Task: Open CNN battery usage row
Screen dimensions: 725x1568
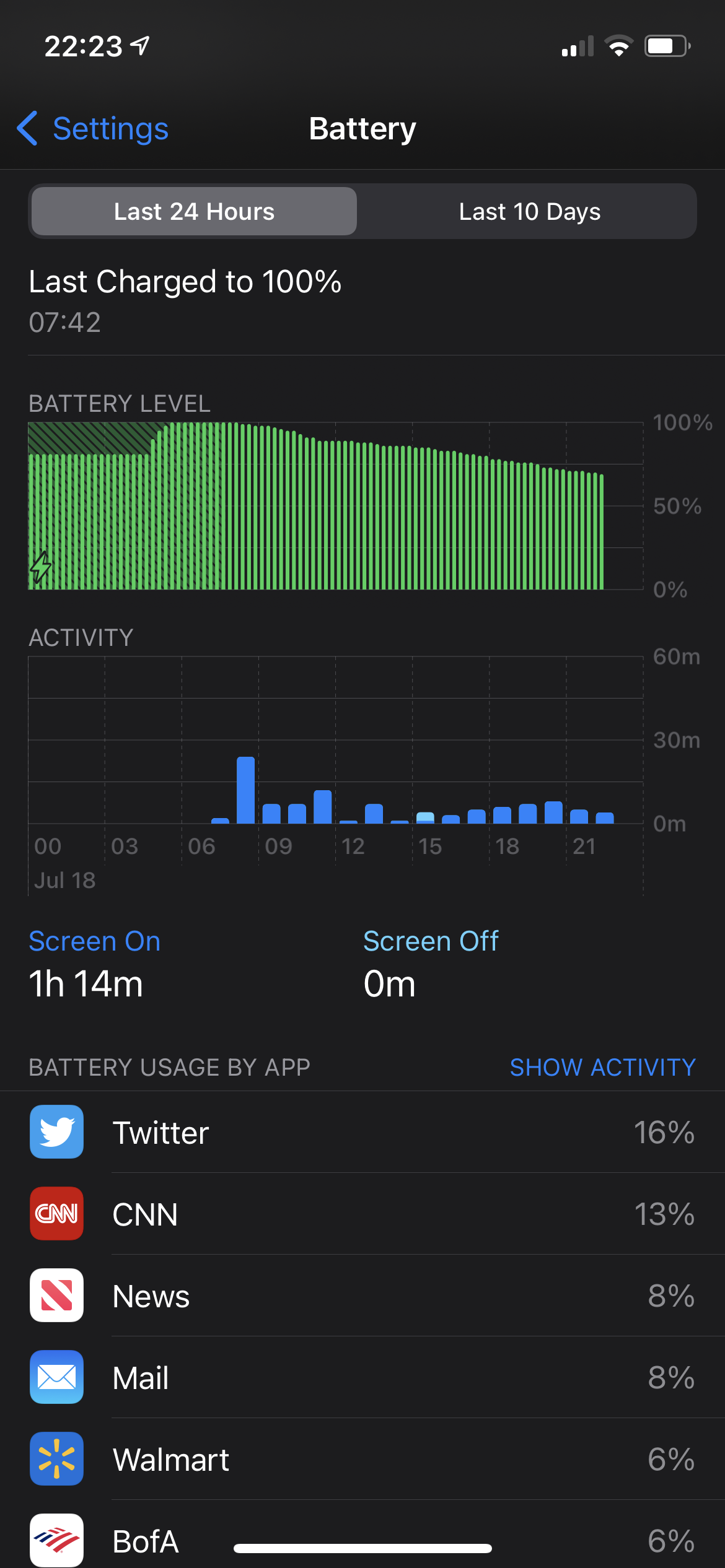Action: click(x=362, y=1214)
